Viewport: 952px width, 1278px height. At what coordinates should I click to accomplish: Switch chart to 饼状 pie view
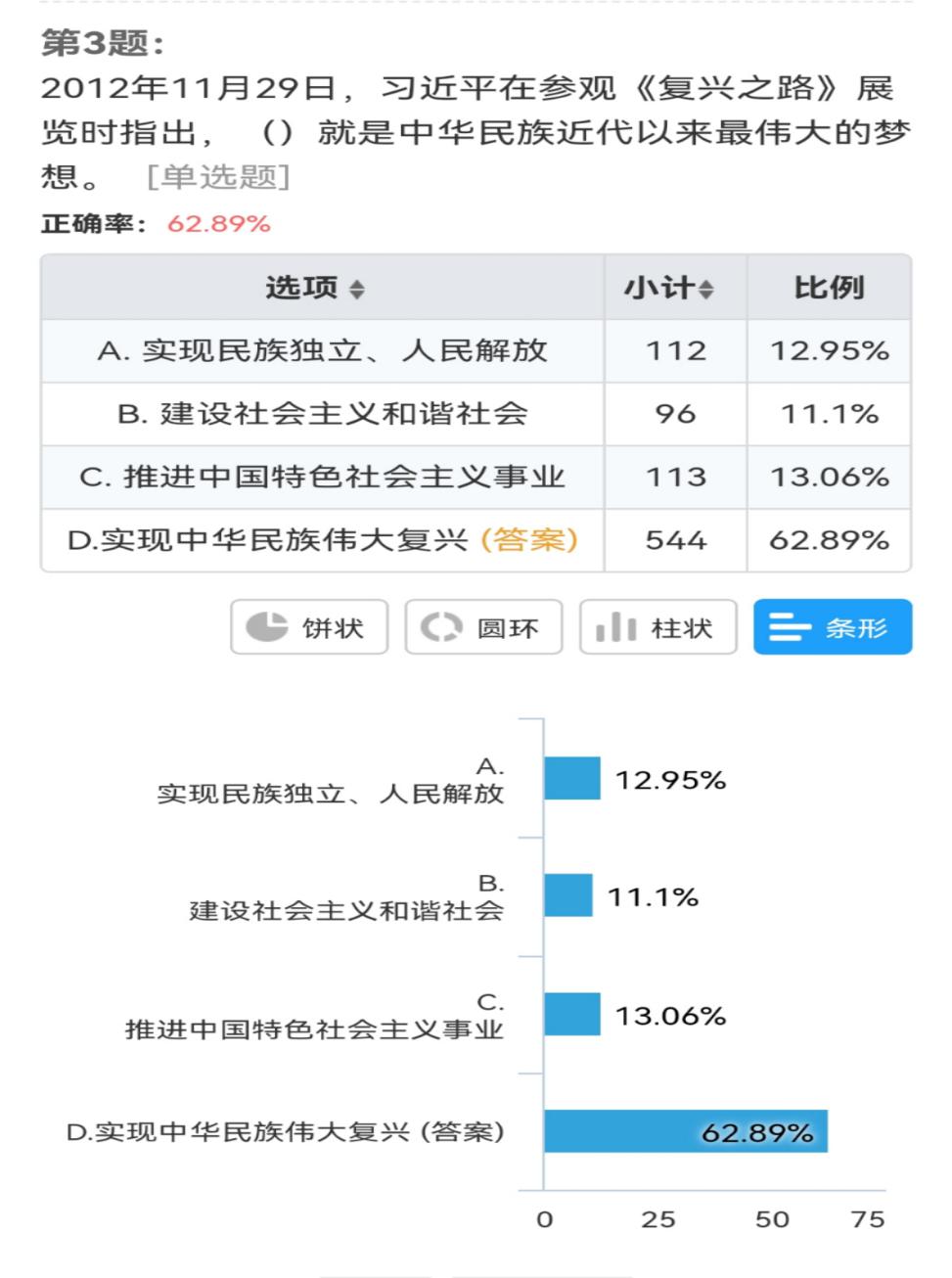(x=309, y=627)
